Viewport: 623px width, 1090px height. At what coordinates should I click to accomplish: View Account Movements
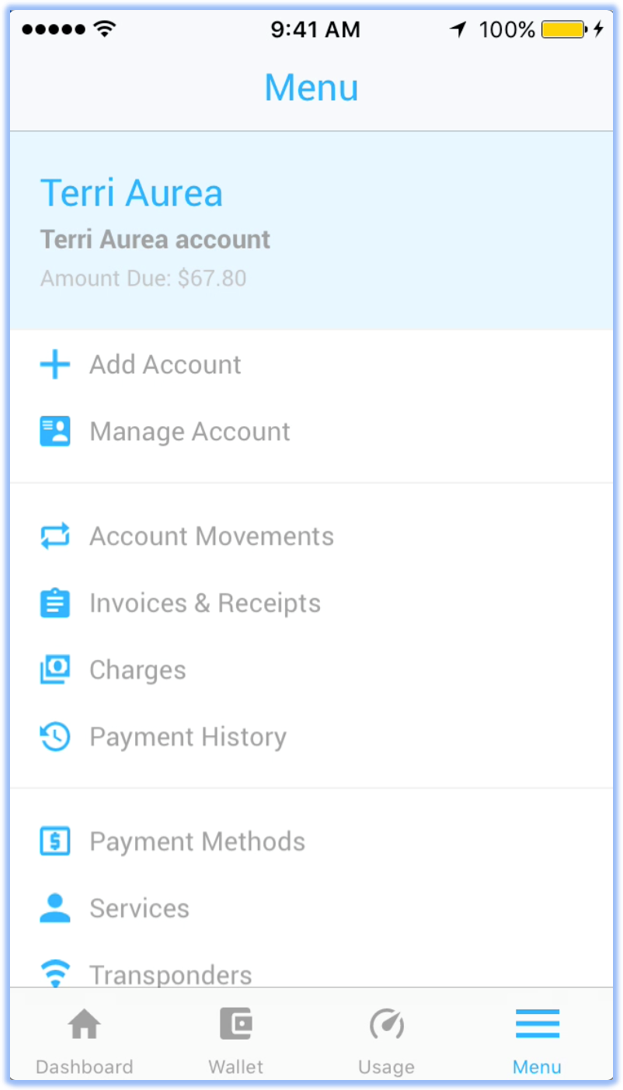(x=311, y=537)
